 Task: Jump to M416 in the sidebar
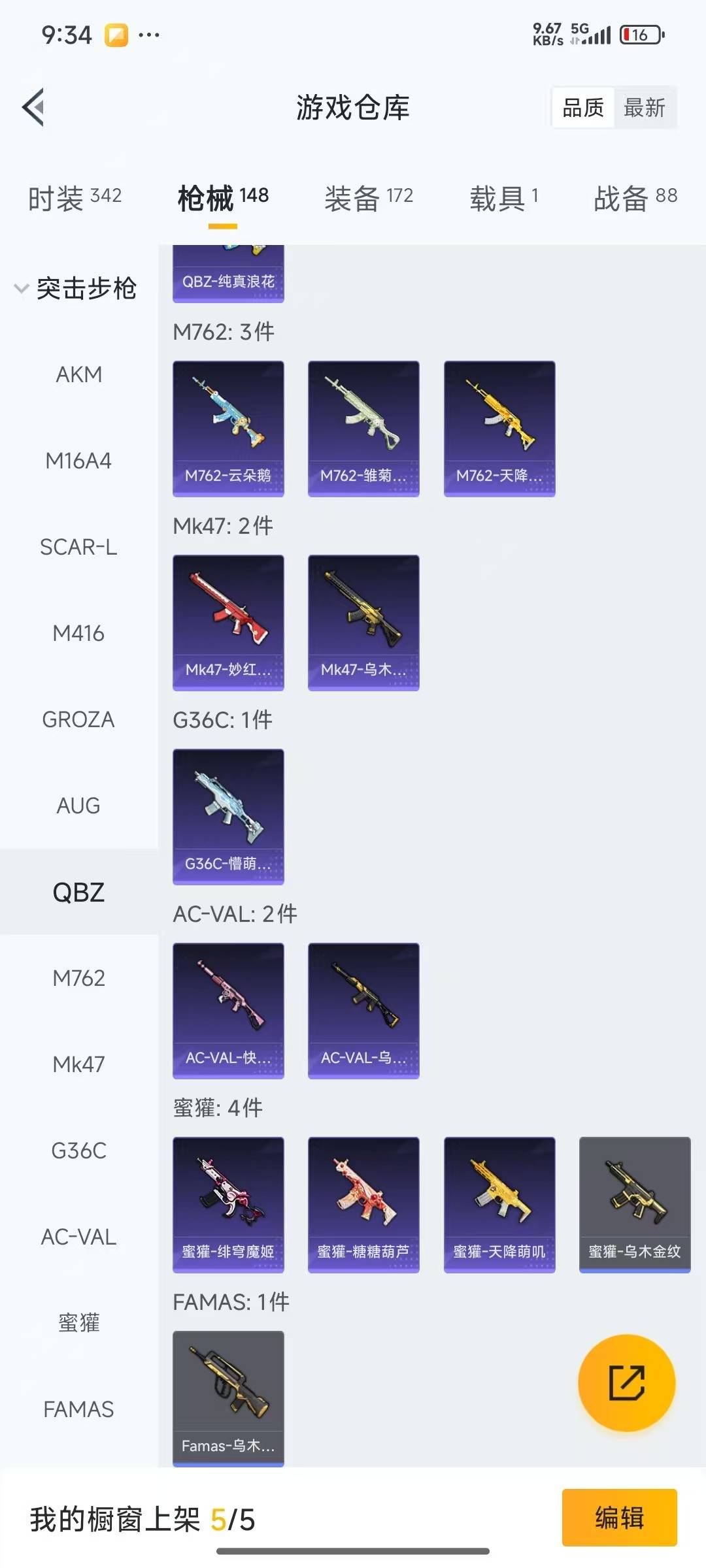pos(79,633)
